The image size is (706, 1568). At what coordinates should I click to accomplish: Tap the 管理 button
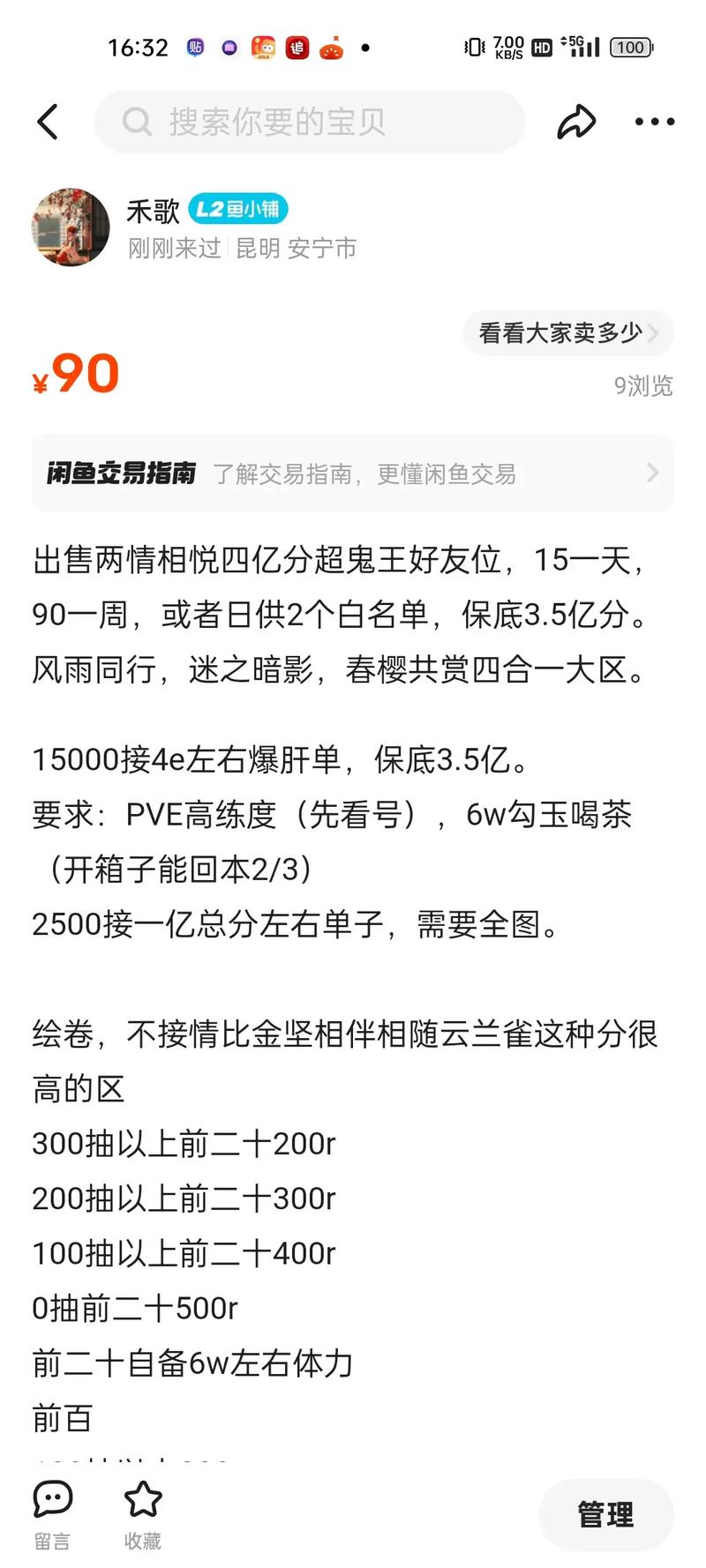click(606, 1515)
